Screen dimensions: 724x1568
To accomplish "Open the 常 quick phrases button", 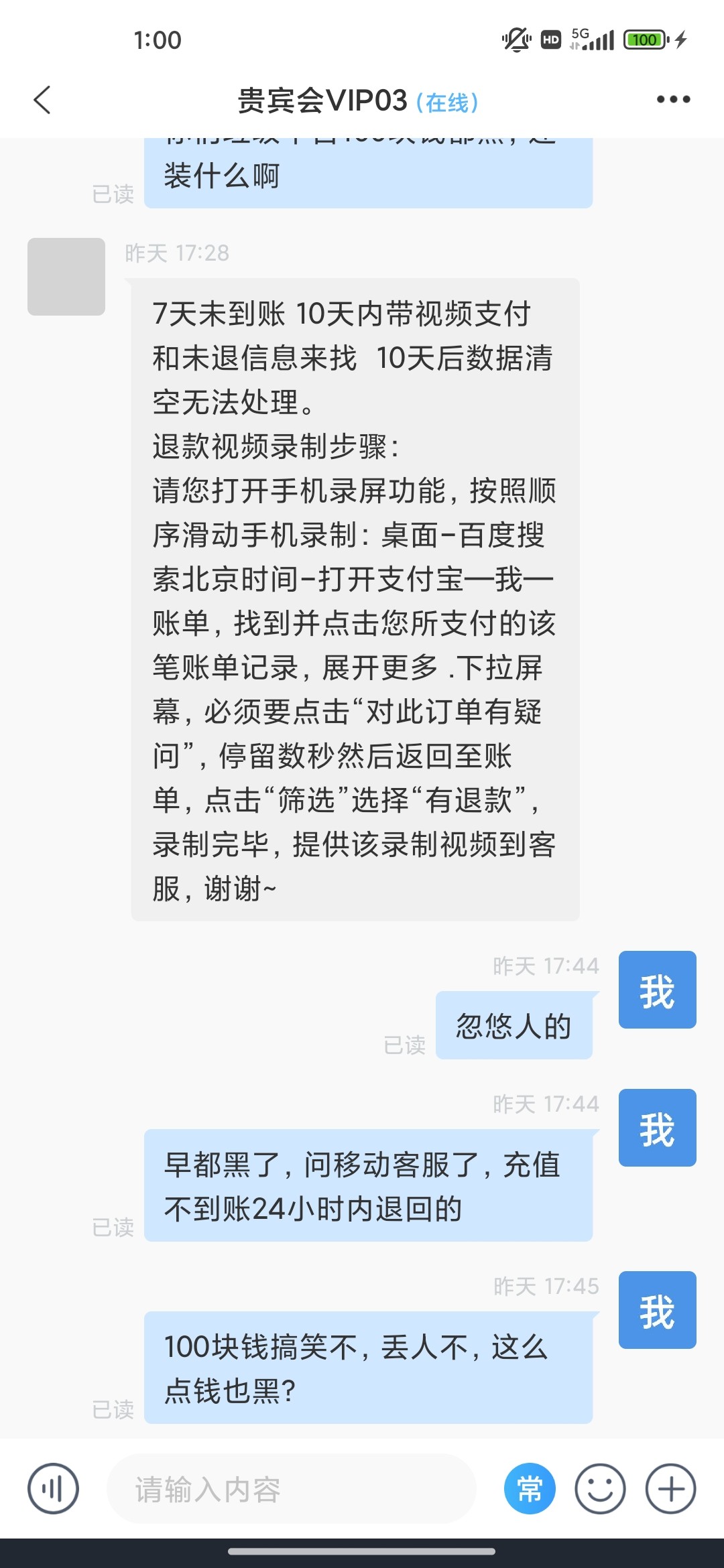I will tap(530, 1488).
